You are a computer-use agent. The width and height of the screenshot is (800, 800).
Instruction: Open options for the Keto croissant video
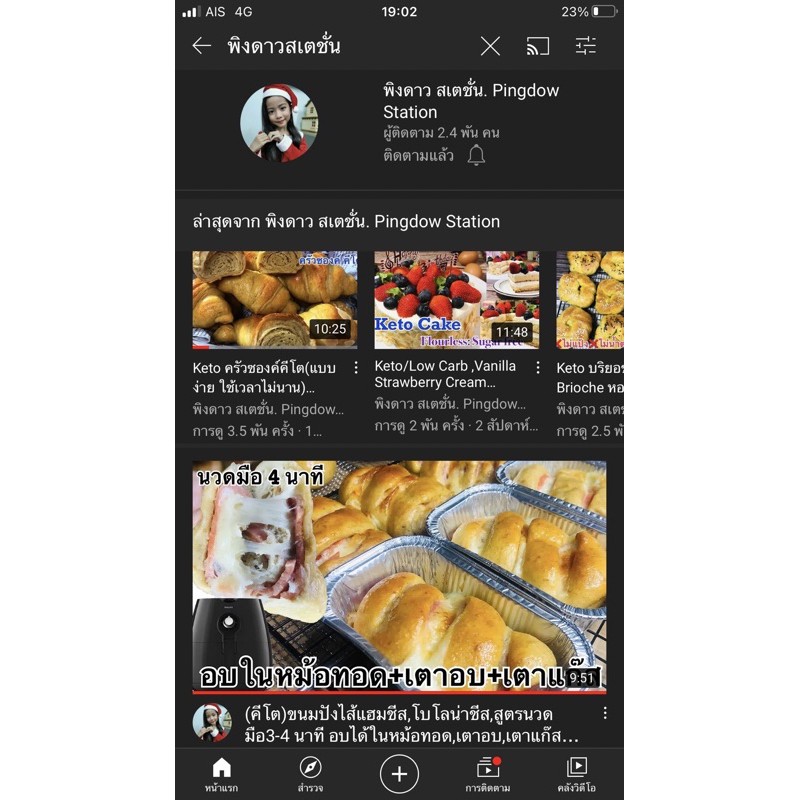tap(356, 367)
